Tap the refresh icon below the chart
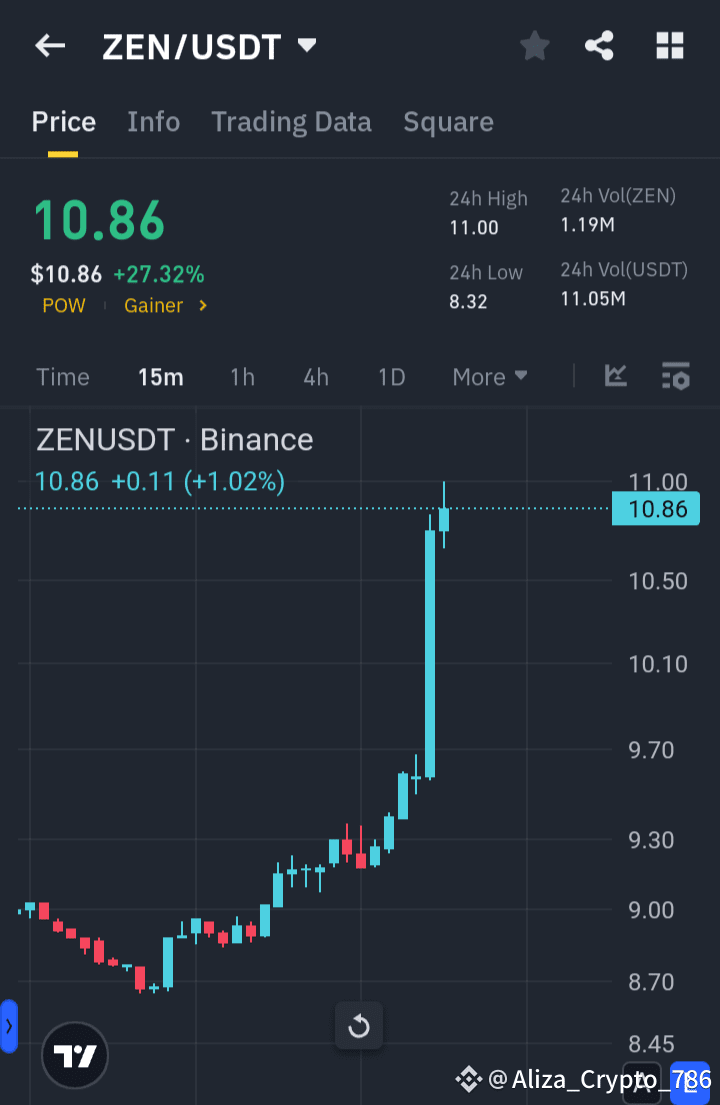The height and width of the screenshot is (1105, 720). pos(358,1026)
